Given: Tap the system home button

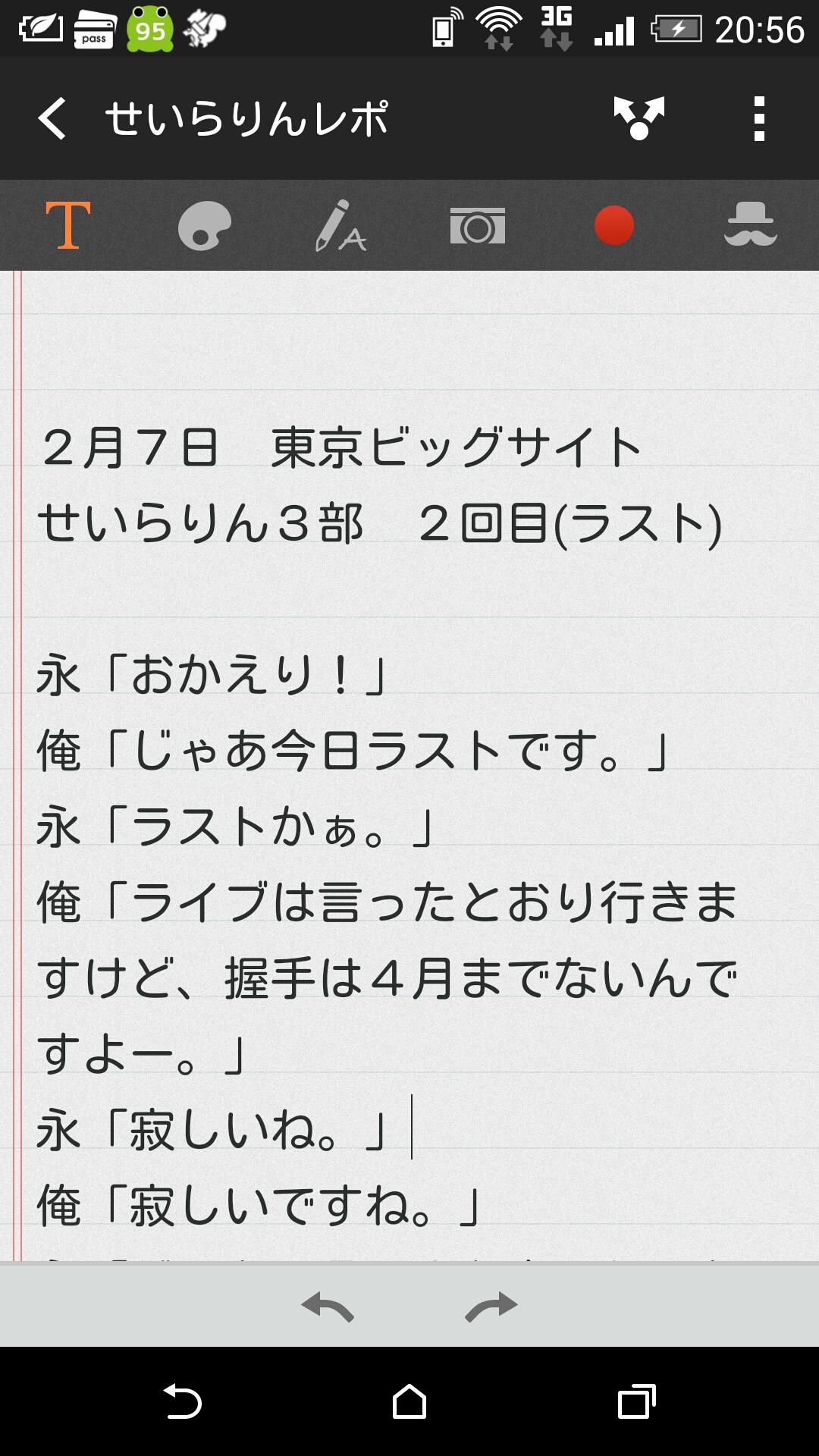Looking at the screenshot, I should [x=409, y=1401].
